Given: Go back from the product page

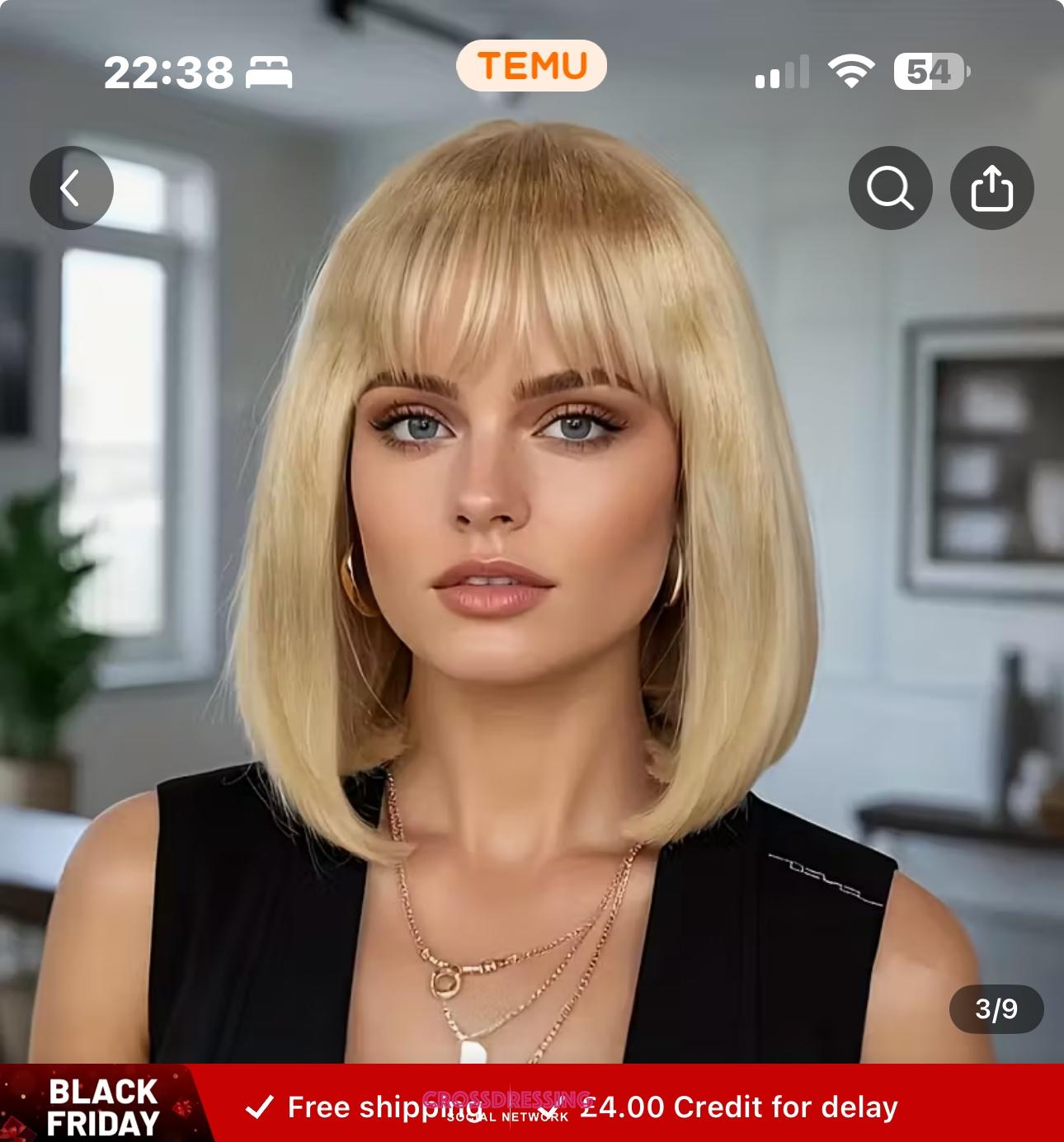Looking at the screenshot, I should point(72,188).
